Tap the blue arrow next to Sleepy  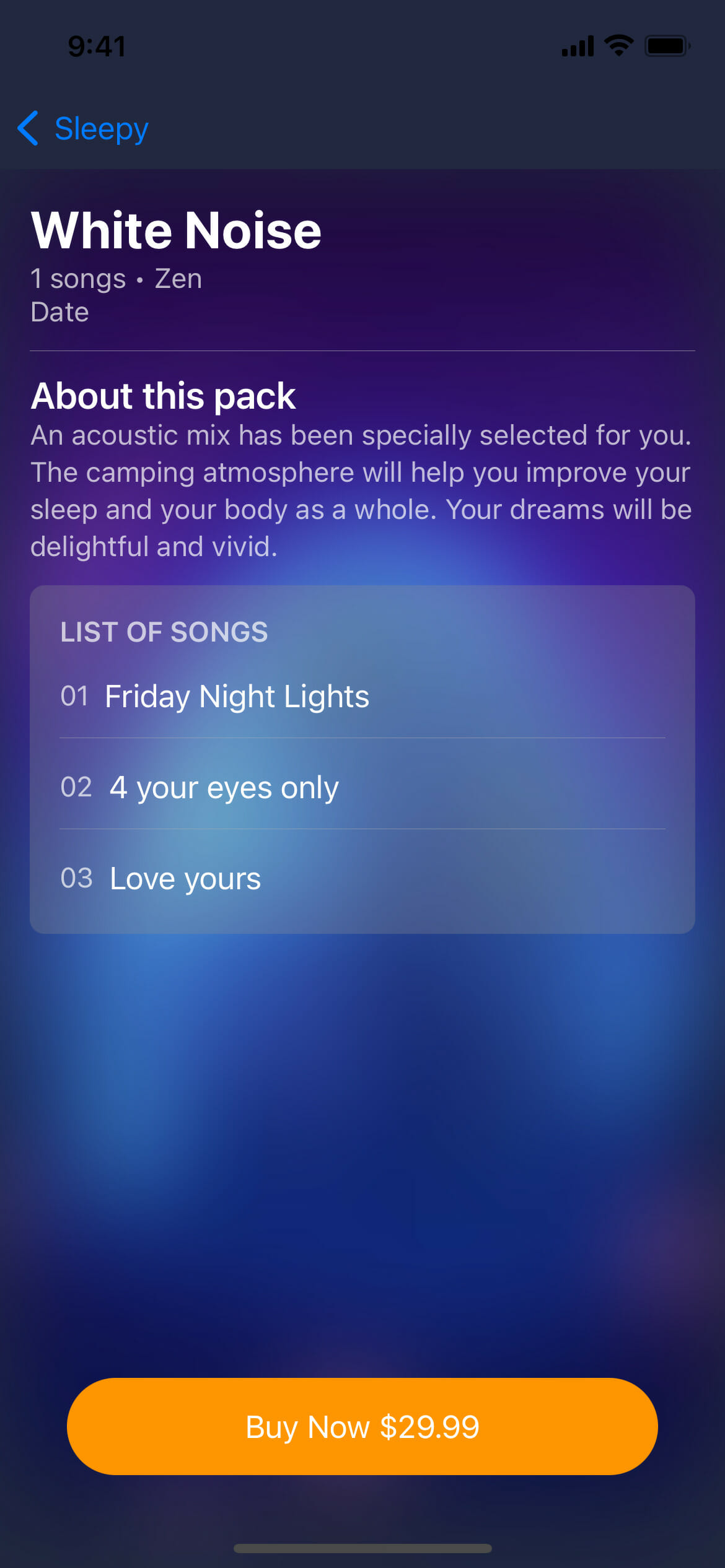click(27, 128)
